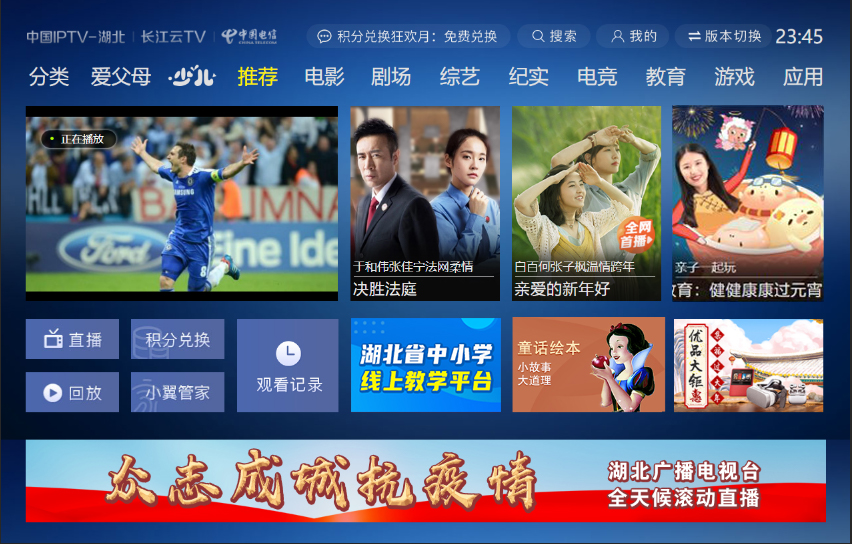Switch to the 游戏 tab
Image resolution: width=852 pixels, height=544 pixels.
coord(734,77)
